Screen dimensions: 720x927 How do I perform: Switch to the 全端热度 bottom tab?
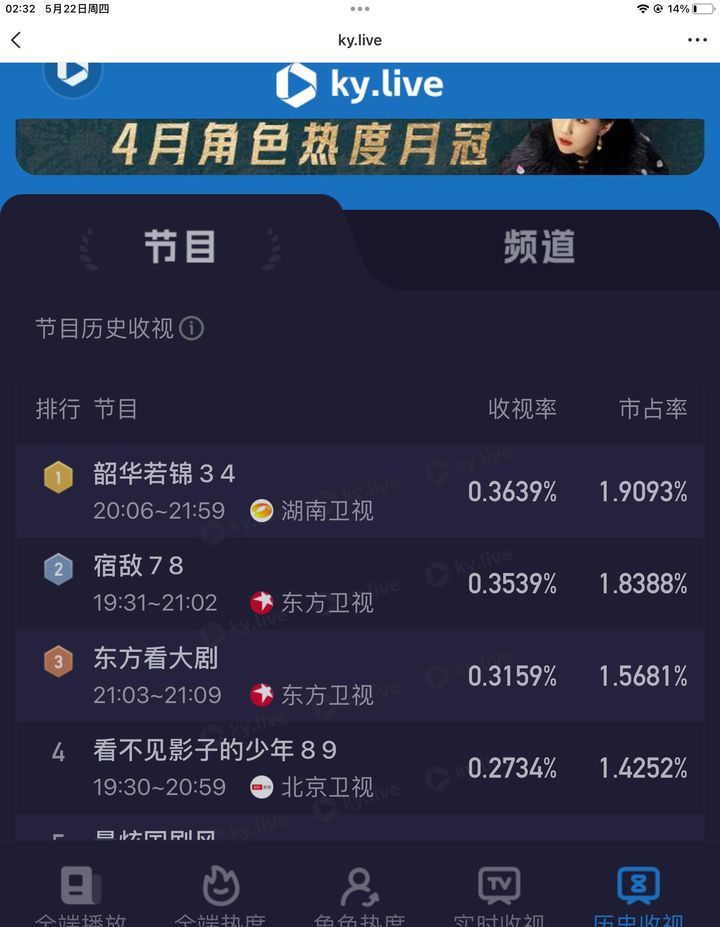pos(220,895)
